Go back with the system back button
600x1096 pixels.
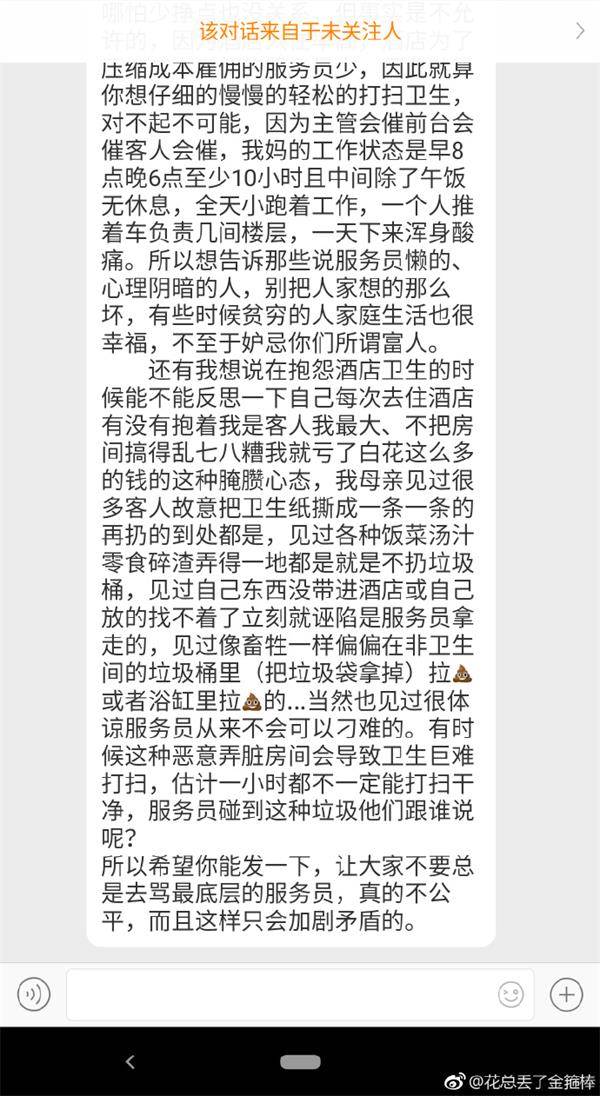tap(129, 1062)
